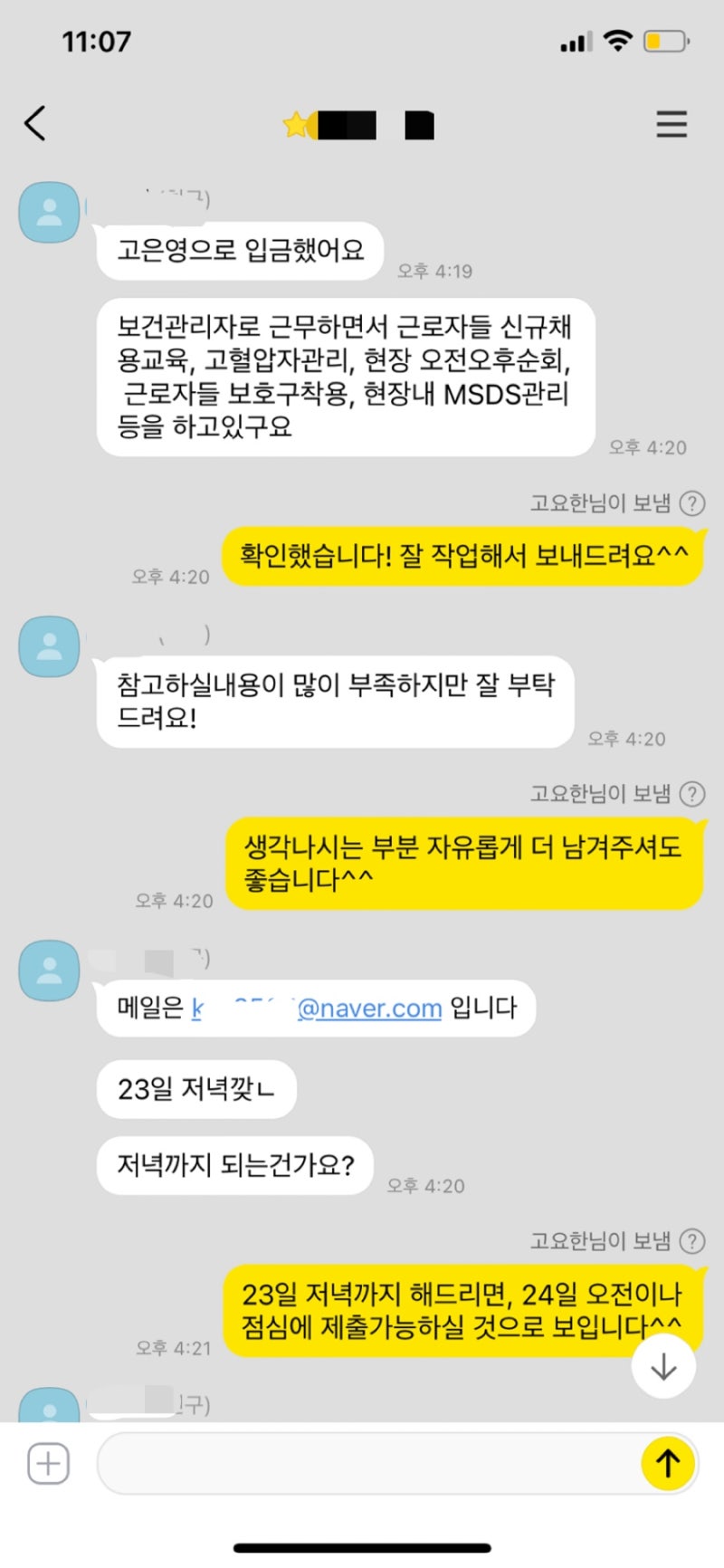Open sender avatar above 메일은 message
Viewport: 724px width, 1568px height.
click(x=49, y=970)
